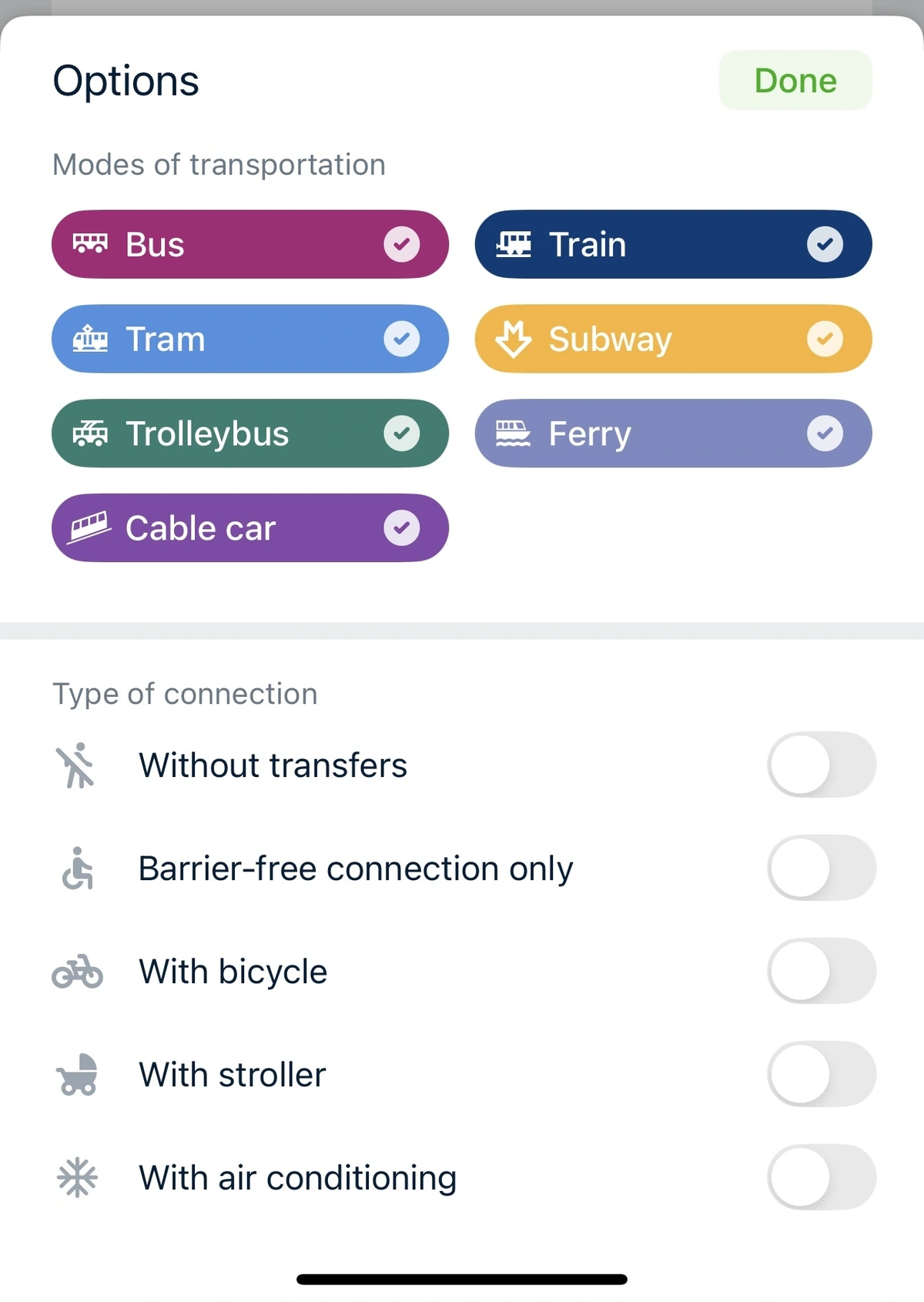Enable Without transfers switch
Viewport: 924px width, 1302px height.
point(821,765)
